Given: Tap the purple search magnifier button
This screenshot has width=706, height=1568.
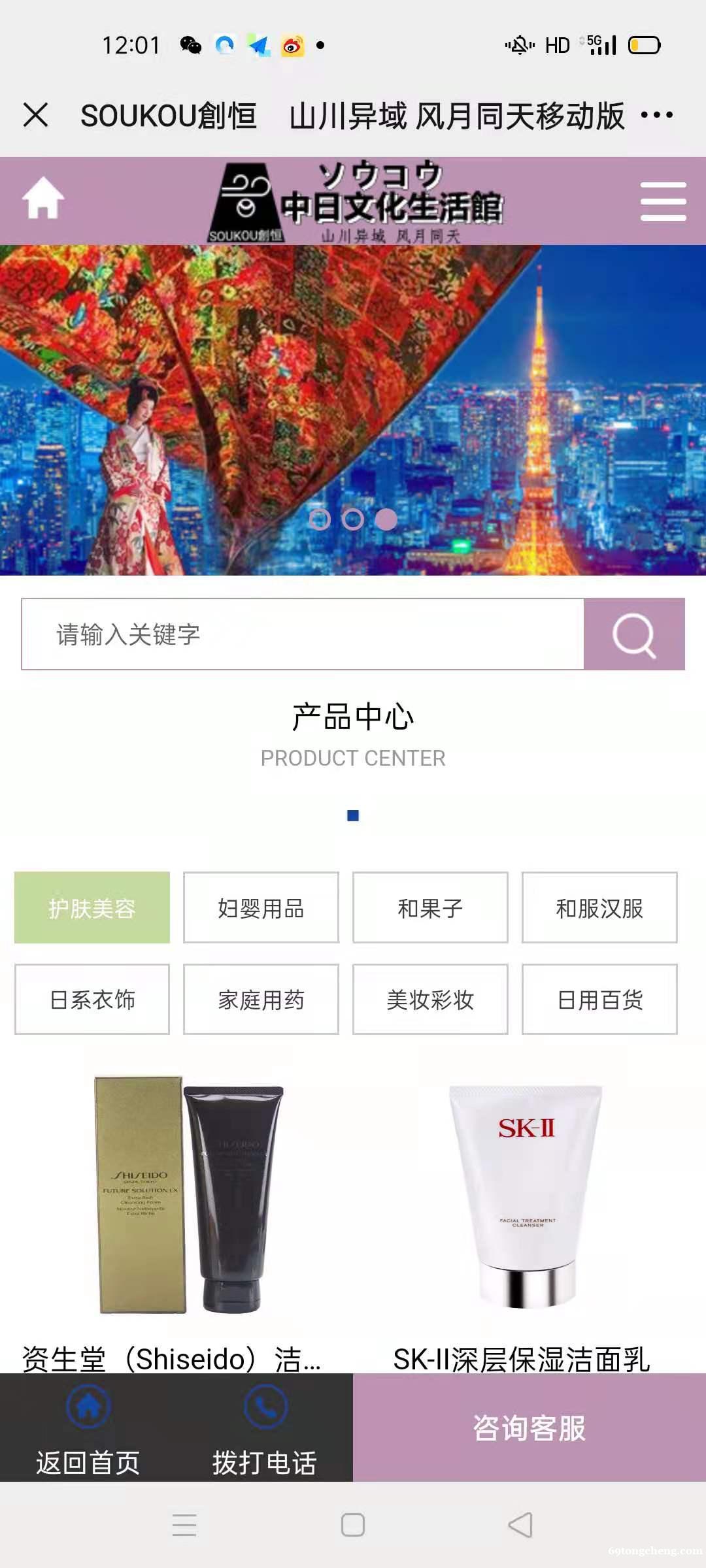Looking at the screenshot, I should pos(634,634).
